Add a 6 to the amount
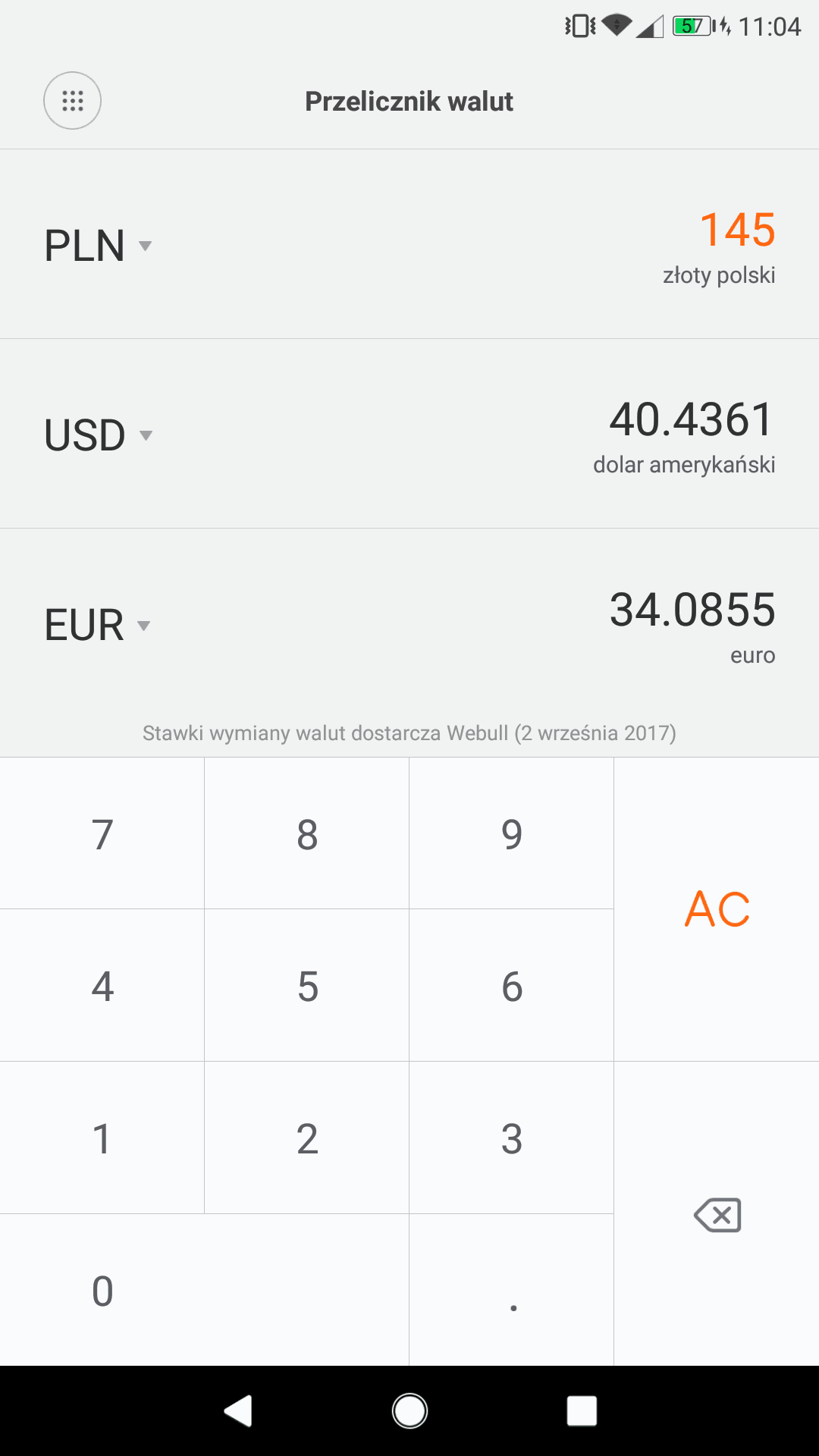The image size is (819, 1456). pos(512,985)
